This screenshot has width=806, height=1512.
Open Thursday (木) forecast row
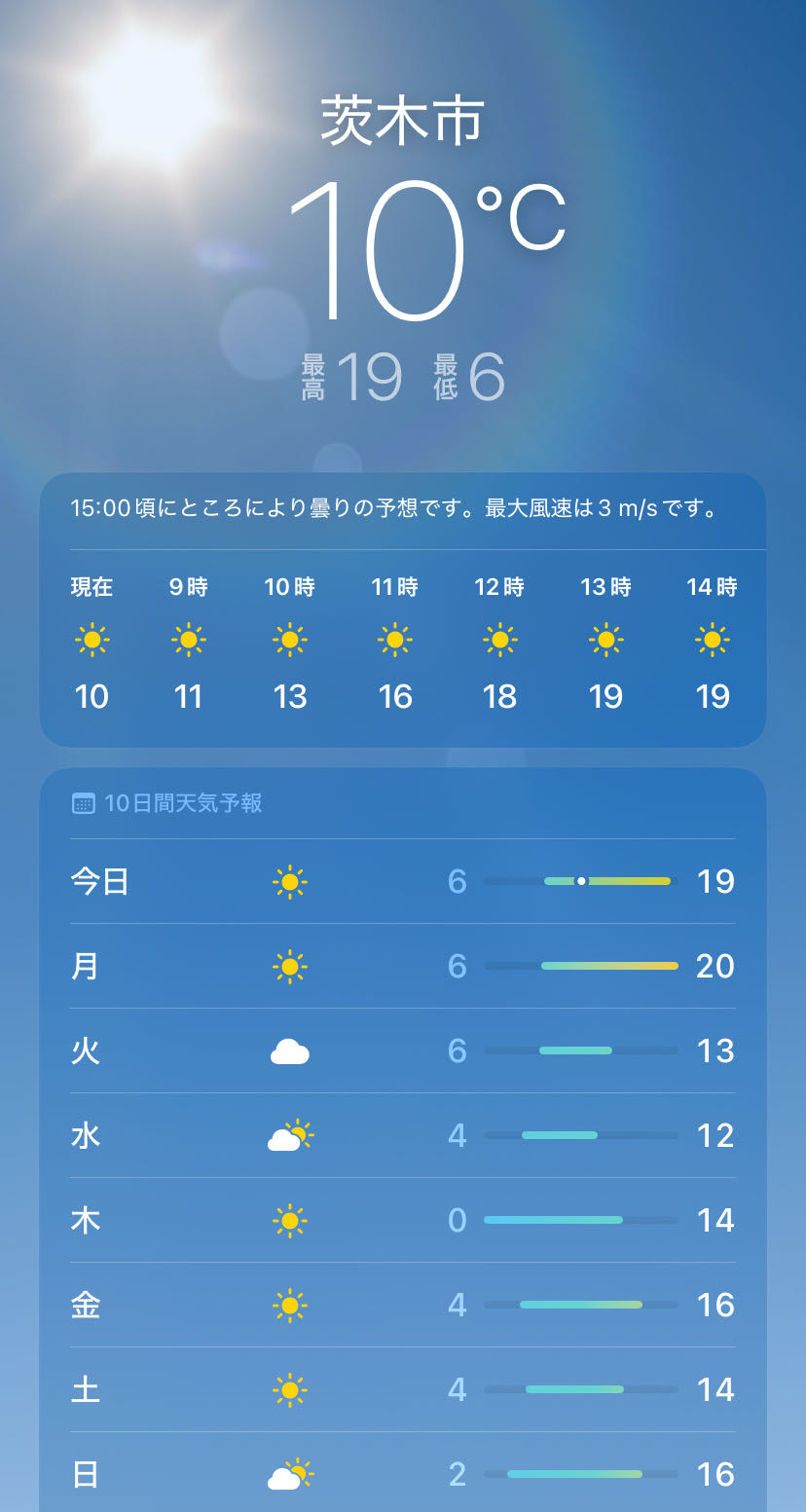pos(402,1220)
